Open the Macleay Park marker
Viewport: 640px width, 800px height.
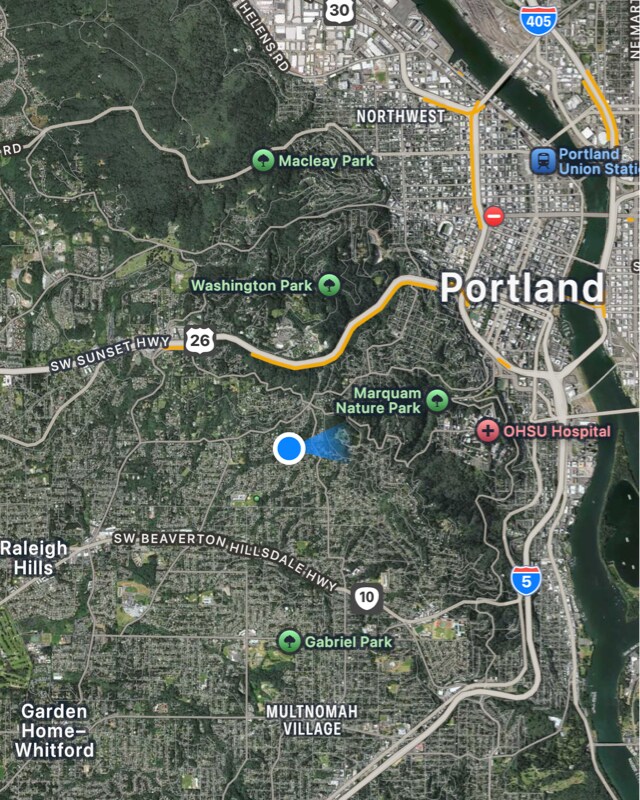pos(264,160)
